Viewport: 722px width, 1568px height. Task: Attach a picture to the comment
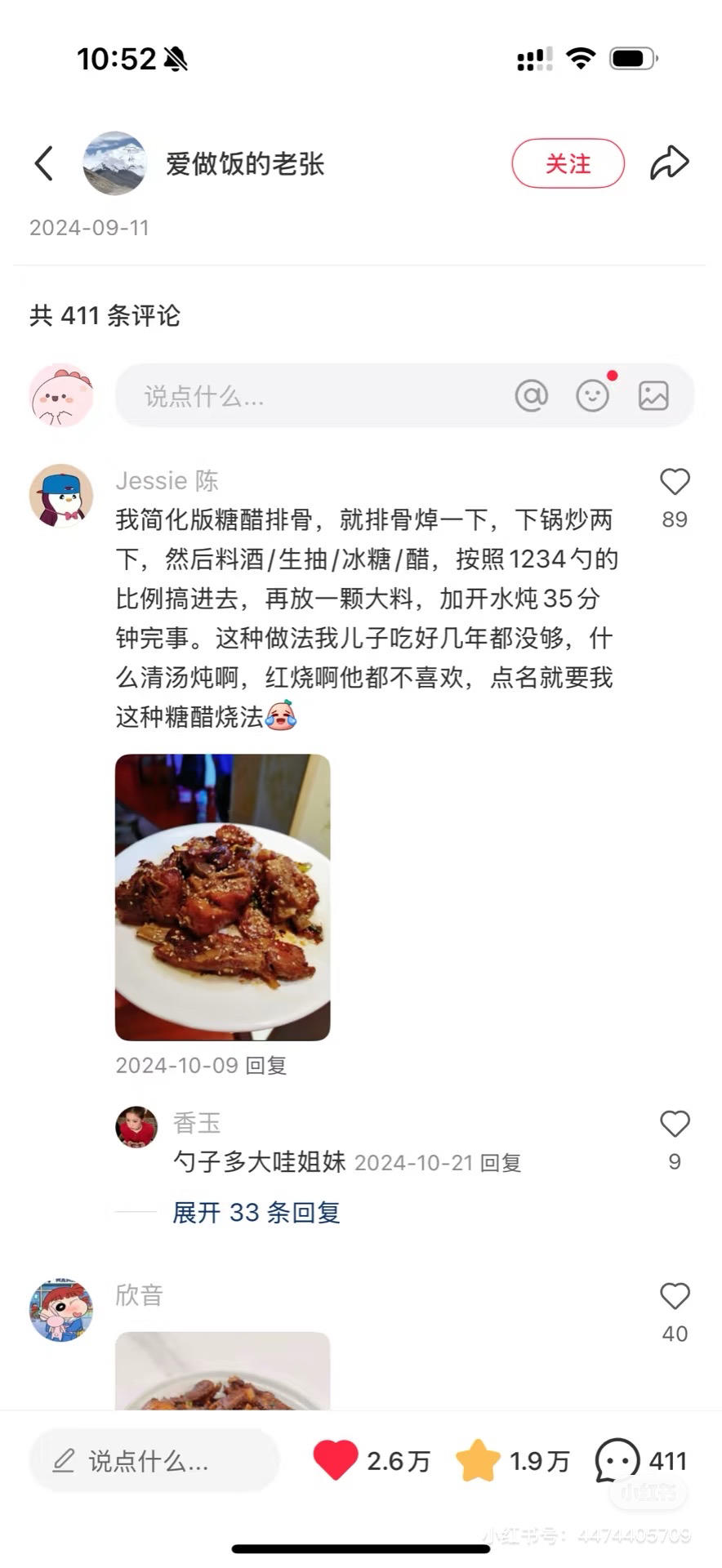pos(653,396)
